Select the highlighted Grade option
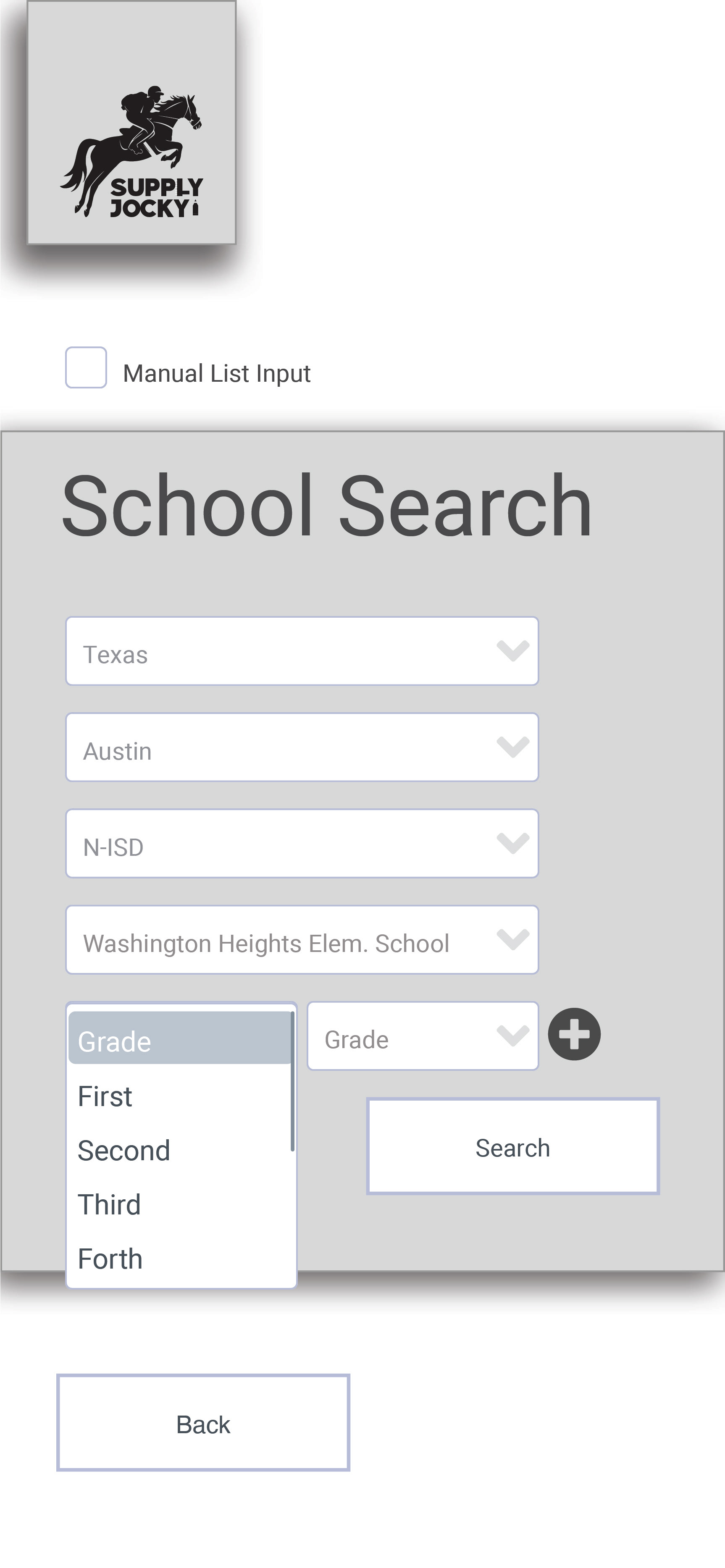 [x=180, y=1038]
